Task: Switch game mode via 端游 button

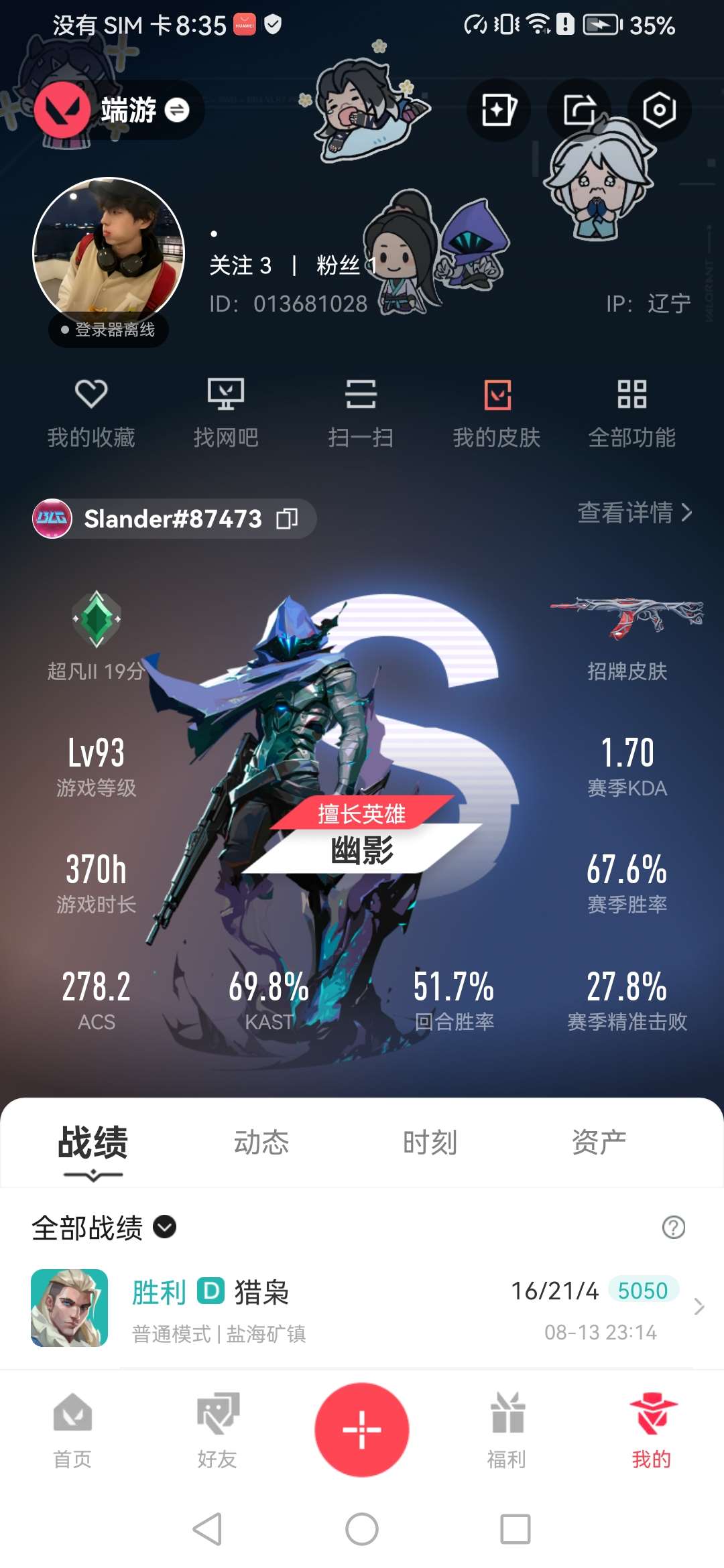Action: click(x=144, y=110)
